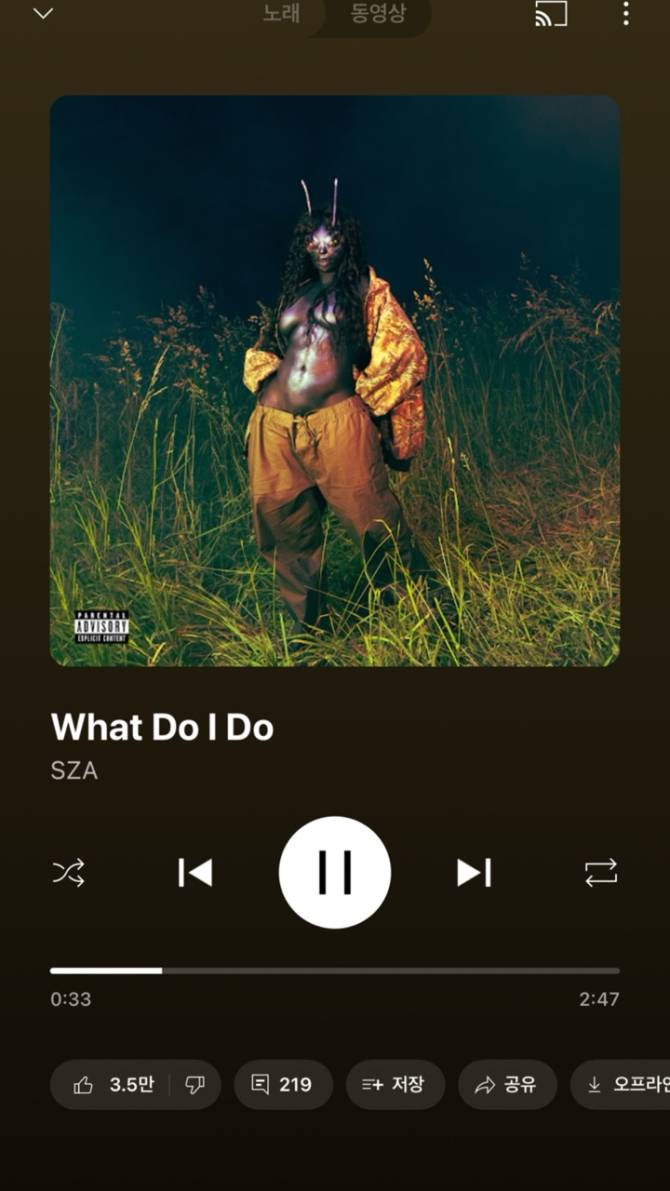Open the 219 comments
670x1191 pixels.
coord(283,1085)
